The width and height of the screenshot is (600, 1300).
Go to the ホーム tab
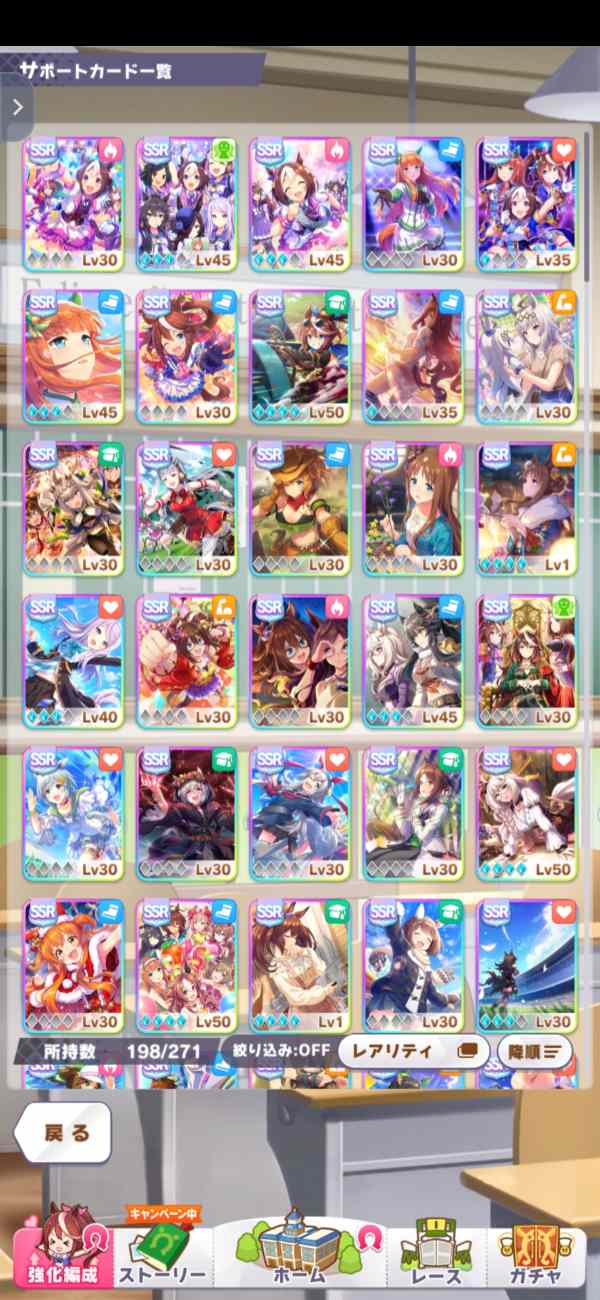[x=298, y=1250]
